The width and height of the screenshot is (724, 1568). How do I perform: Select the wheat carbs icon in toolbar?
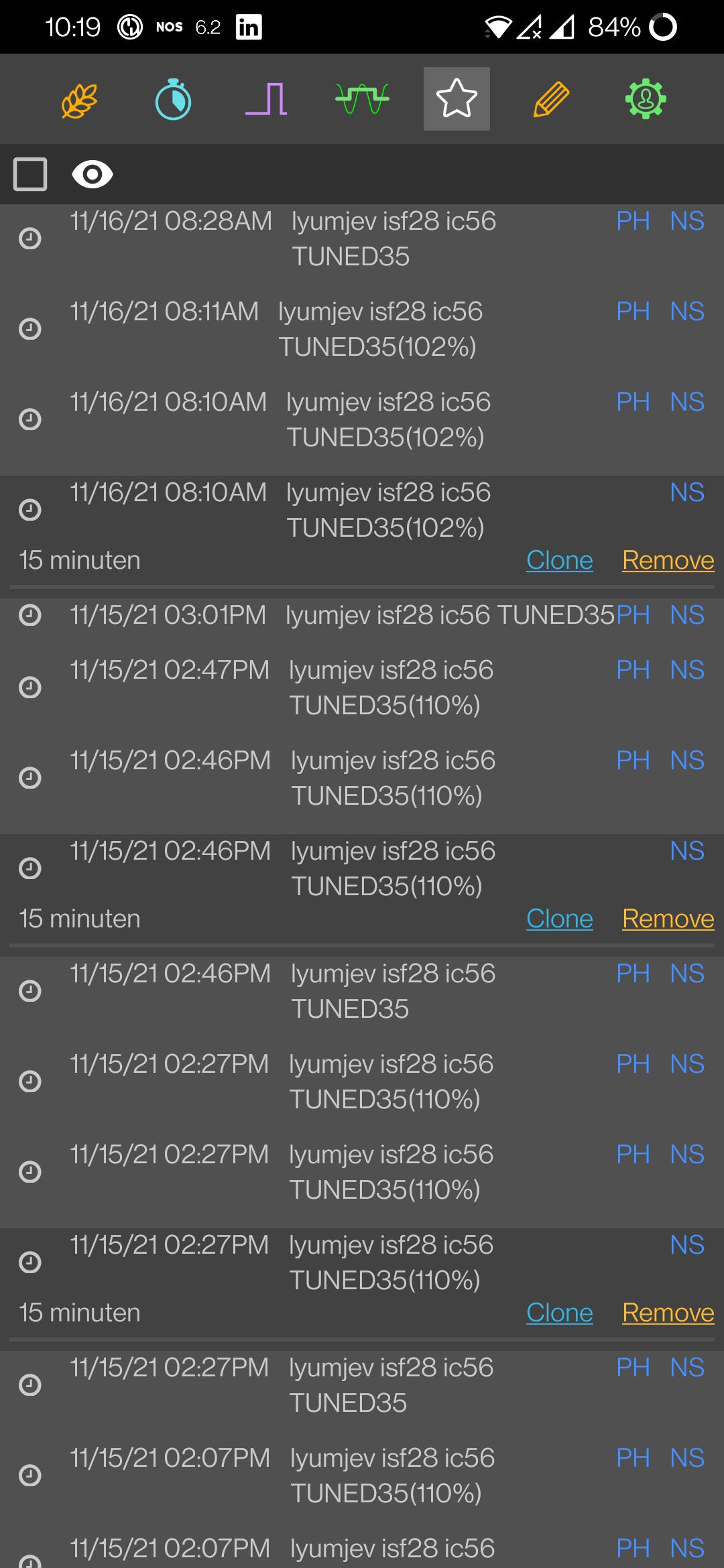(79, 99)
